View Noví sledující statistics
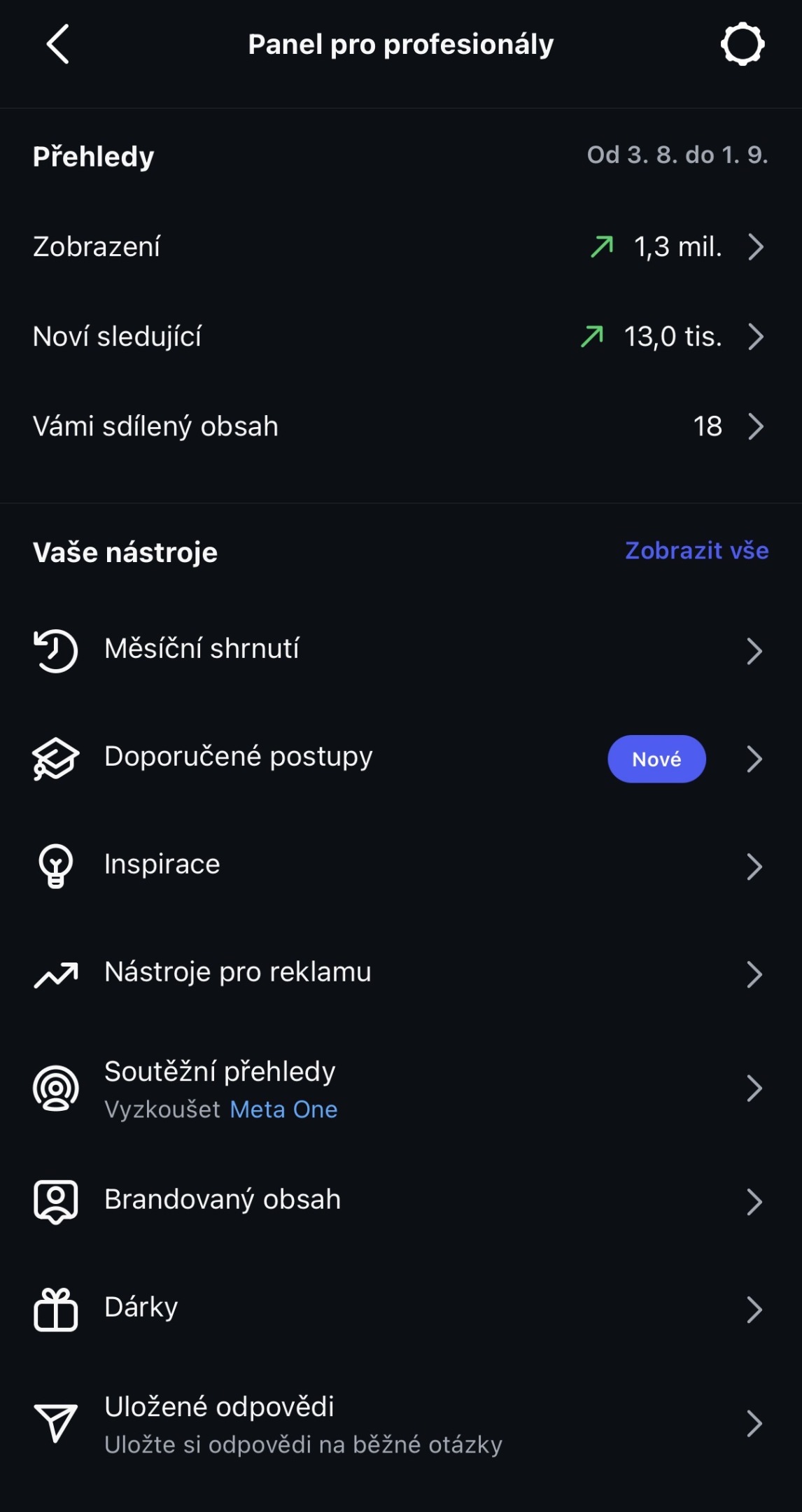Viewport: 802px width, 1512px height. click(401, 337)
